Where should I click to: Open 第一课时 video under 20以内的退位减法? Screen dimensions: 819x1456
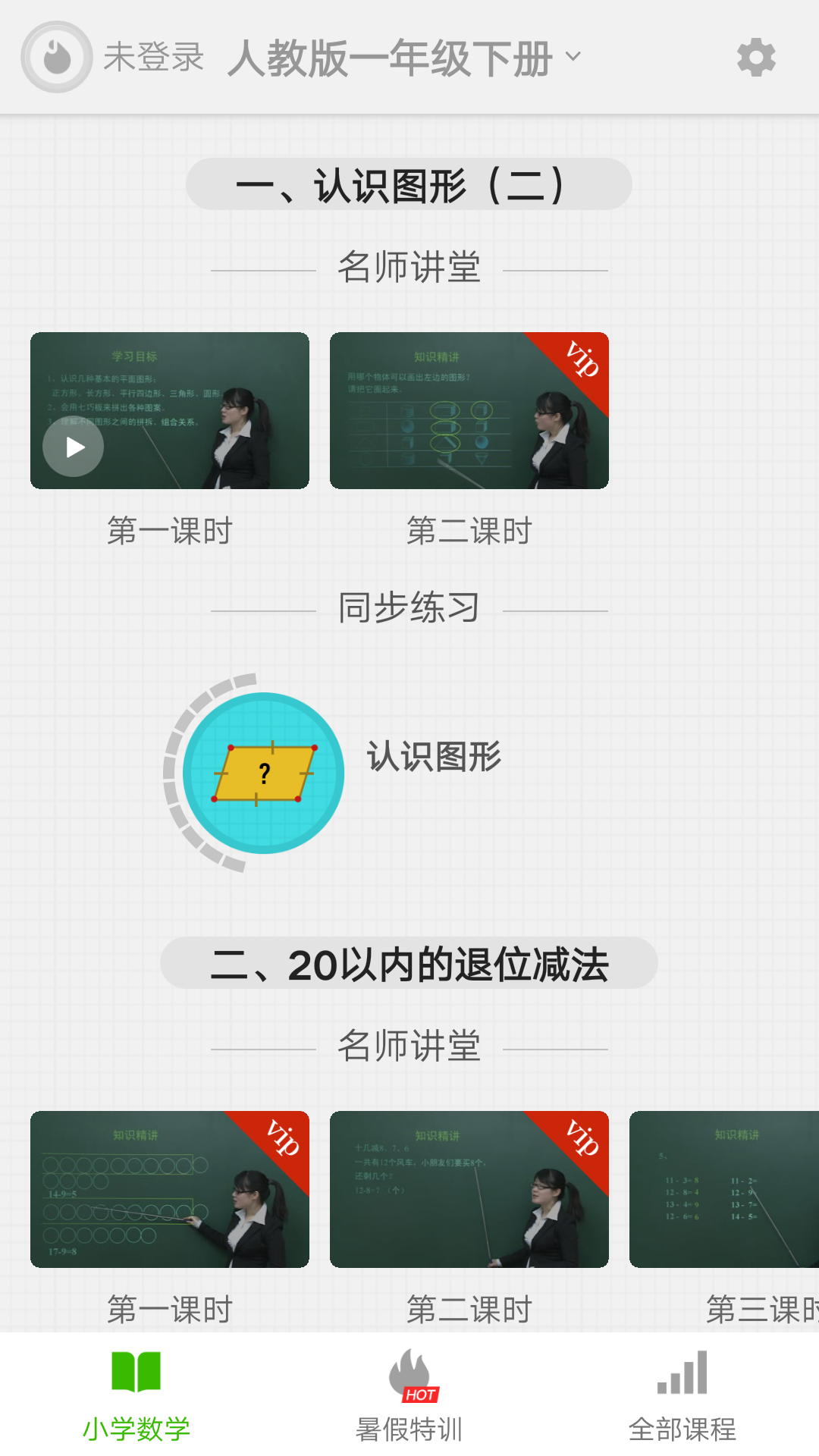169,1189
